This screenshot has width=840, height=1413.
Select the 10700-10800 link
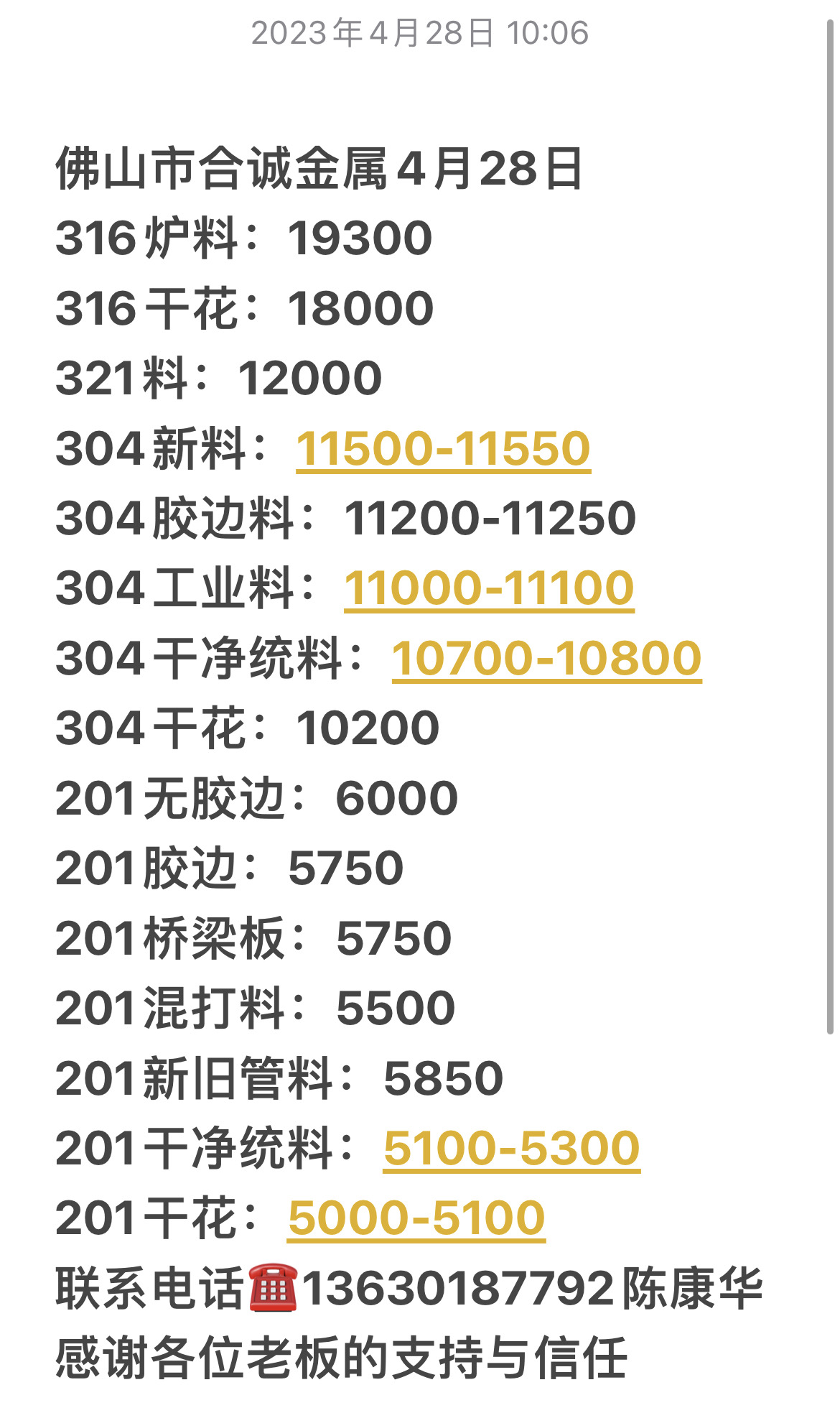(x=546, y=659)
